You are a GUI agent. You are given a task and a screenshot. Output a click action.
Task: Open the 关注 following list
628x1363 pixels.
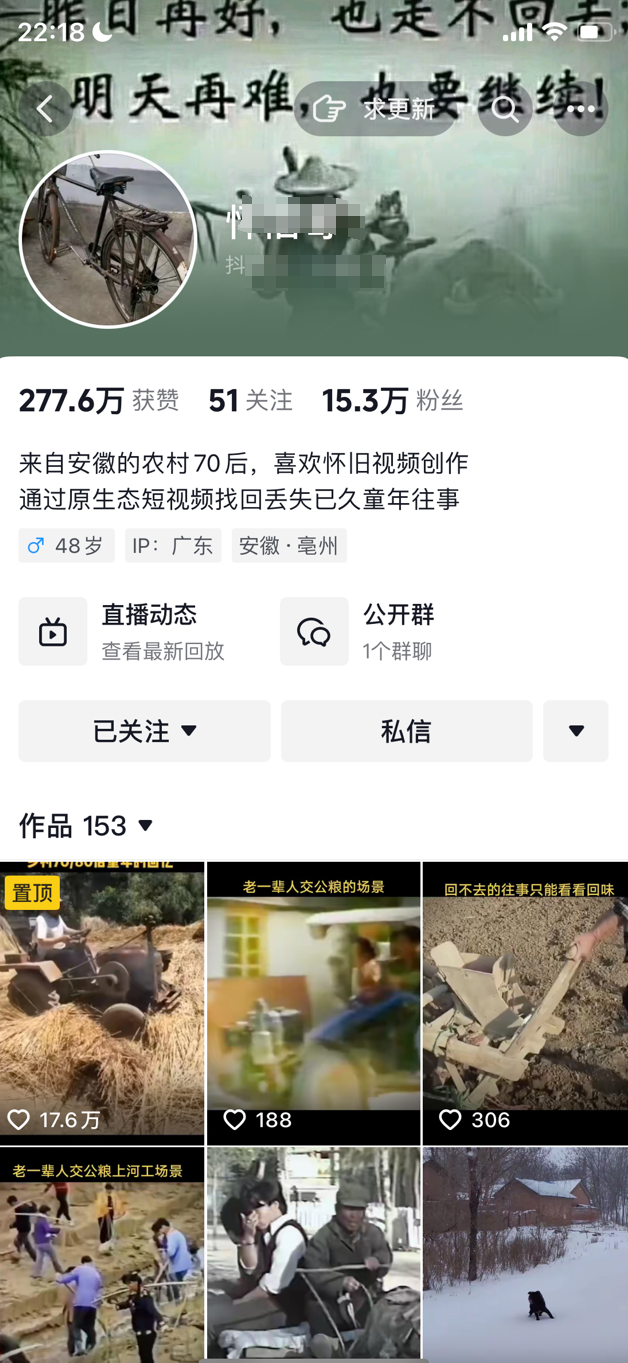[x=250, y=401]
